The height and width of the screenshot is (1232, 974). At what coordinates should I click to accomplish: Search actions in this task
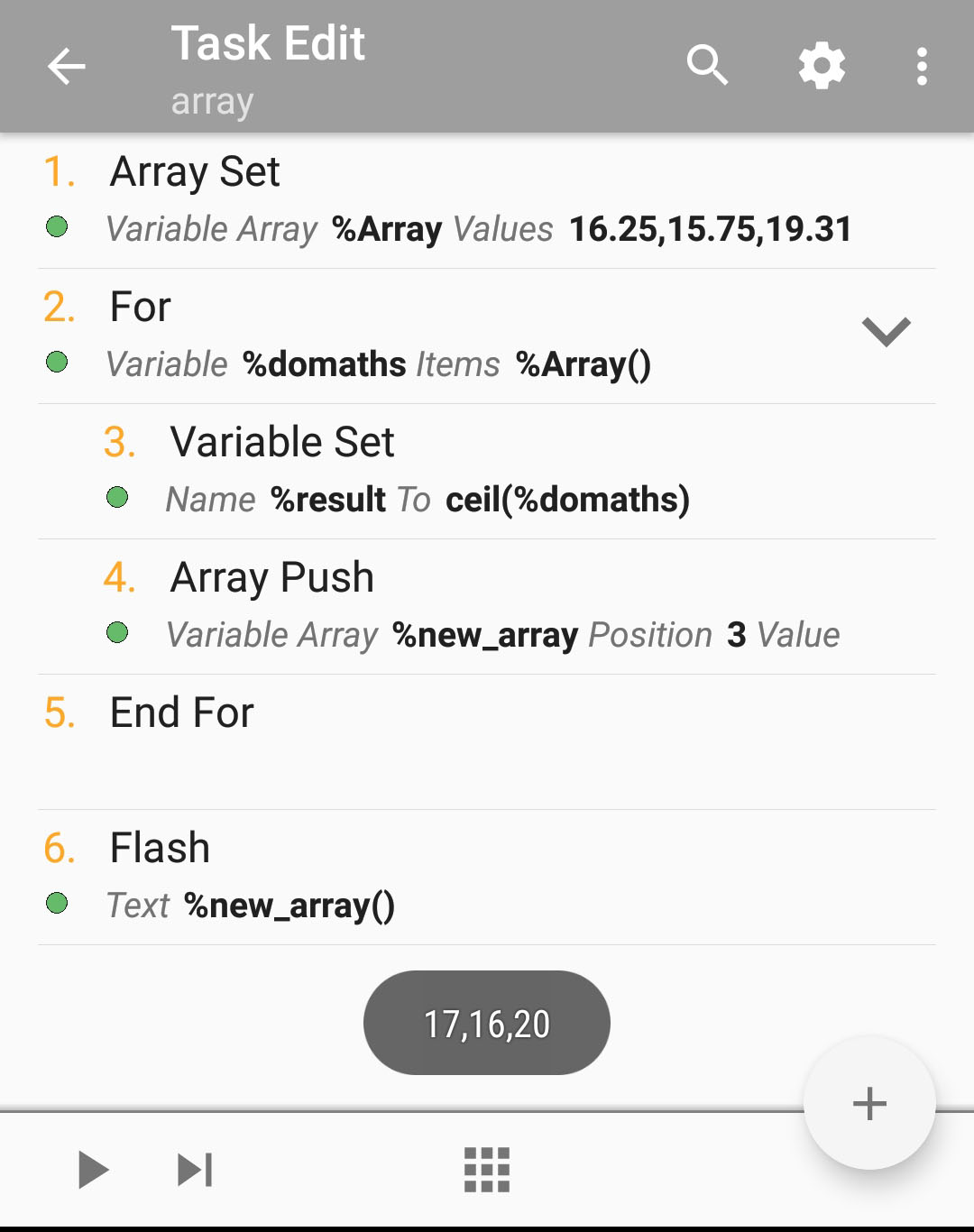[707, 66]
